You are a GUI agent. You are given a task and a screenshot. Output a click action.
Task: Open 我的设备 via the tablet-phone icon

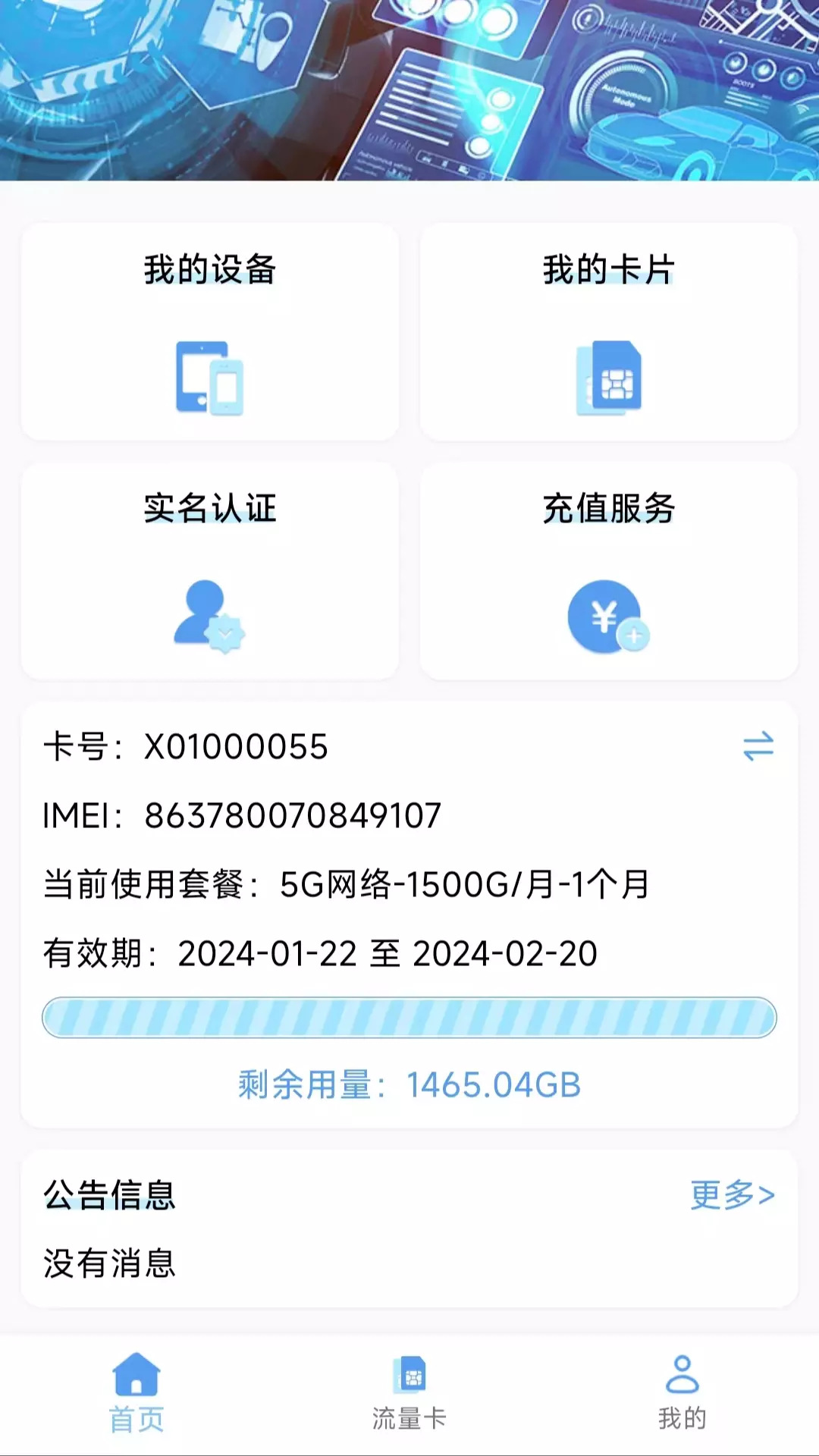[x=211, y=378]
